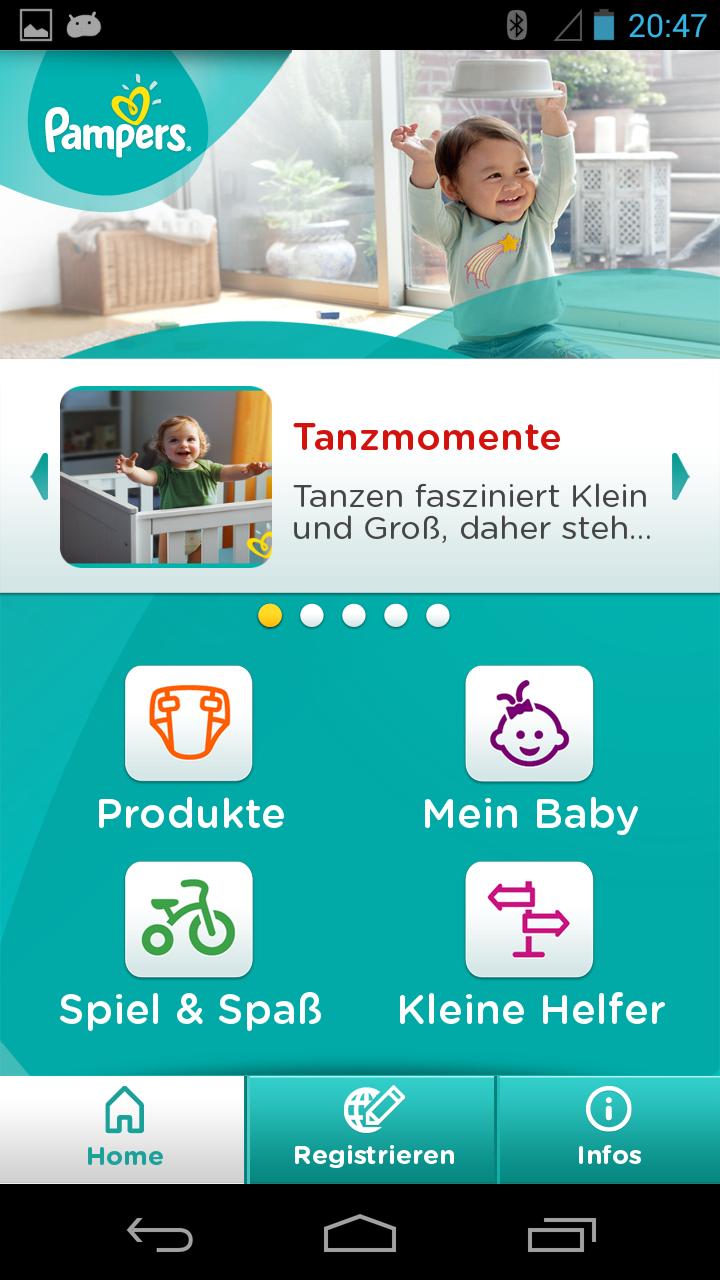Switch to the Infos tab
Screen dimensions: 720x1280
pos(608,1130)
